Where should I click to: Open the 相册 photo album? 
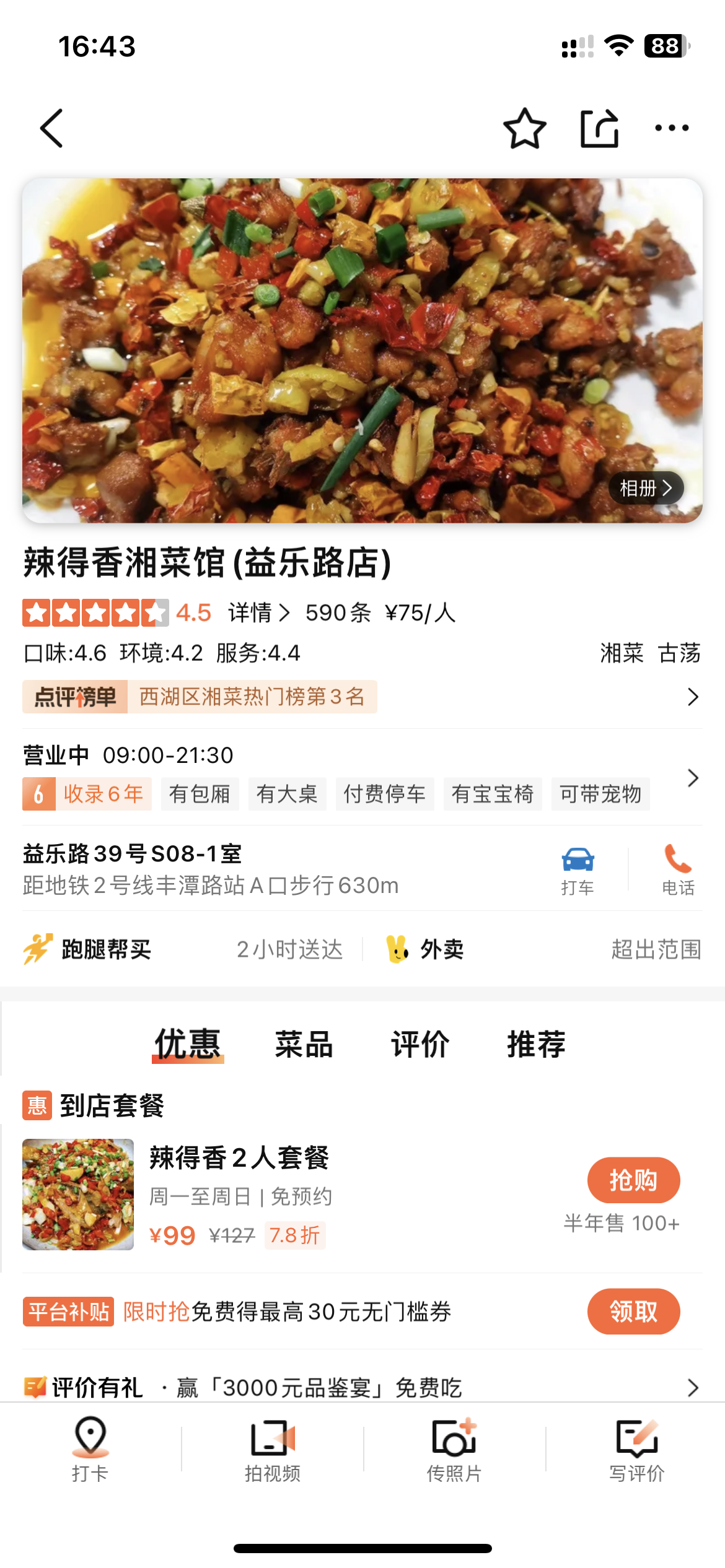tap(645, 488)
